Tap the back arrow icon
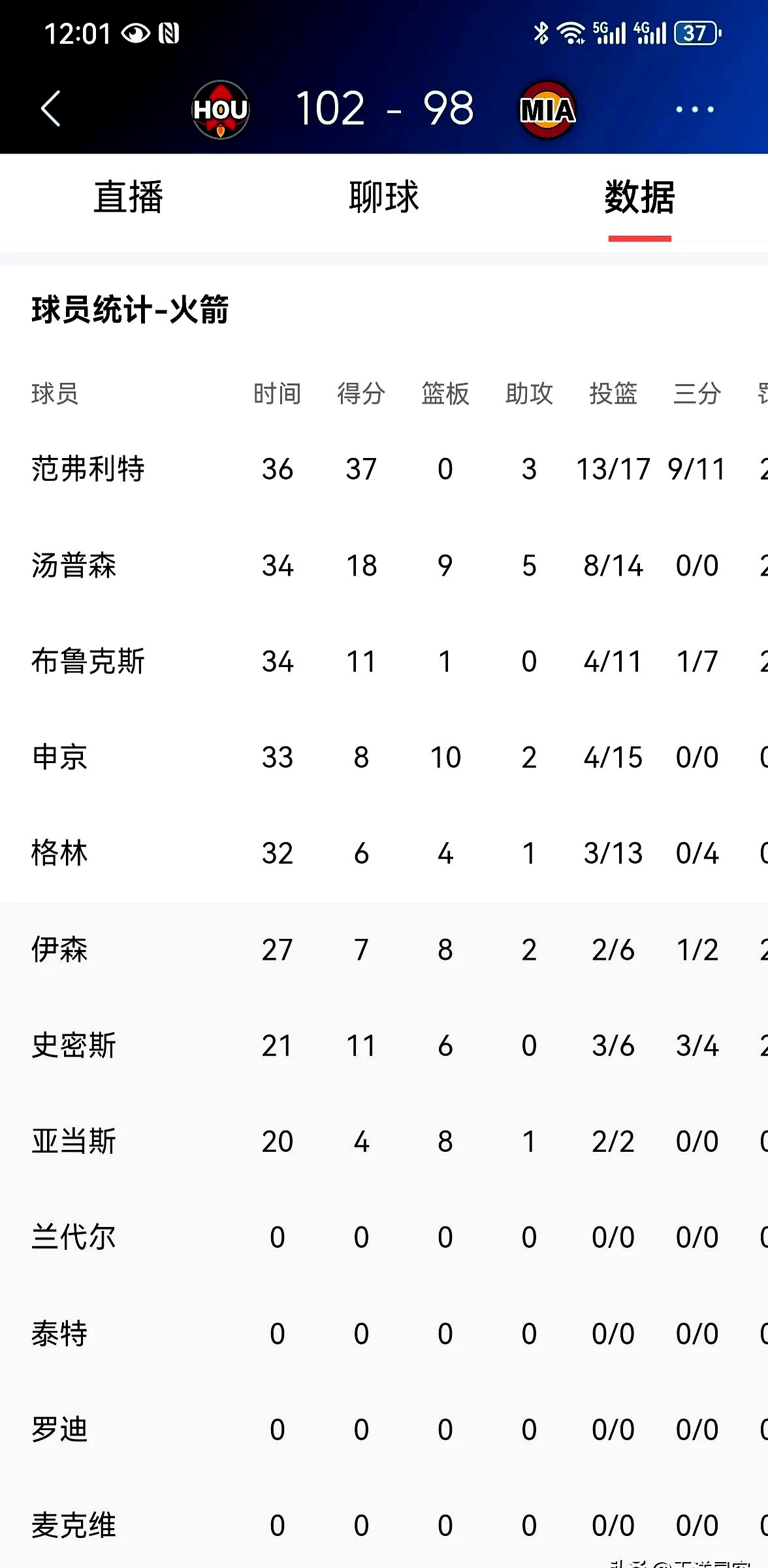 tap(51, 108)
